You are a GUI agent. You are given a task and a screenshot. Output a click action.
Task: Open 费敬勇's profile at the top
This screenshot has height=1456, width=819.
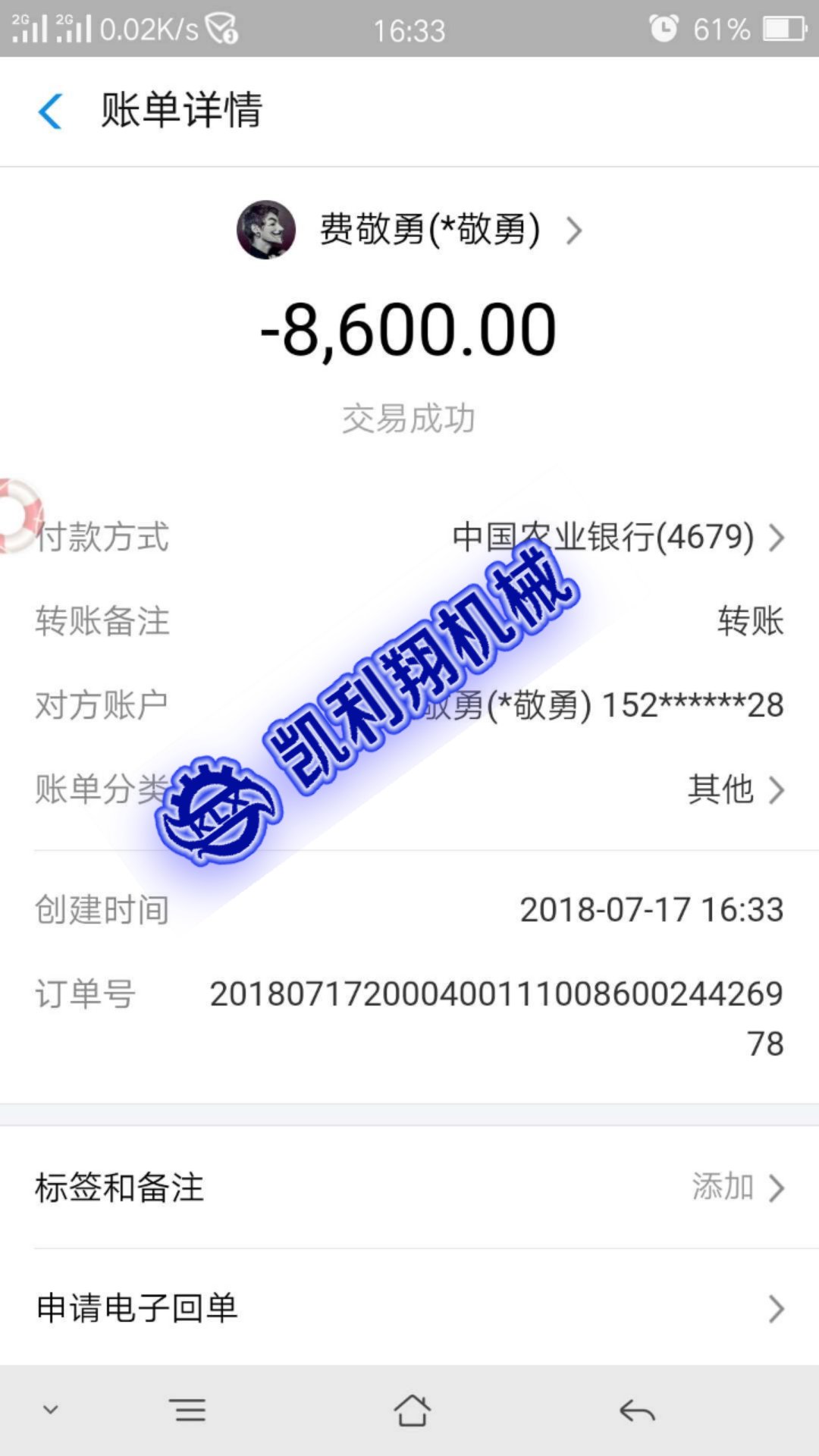429,230
